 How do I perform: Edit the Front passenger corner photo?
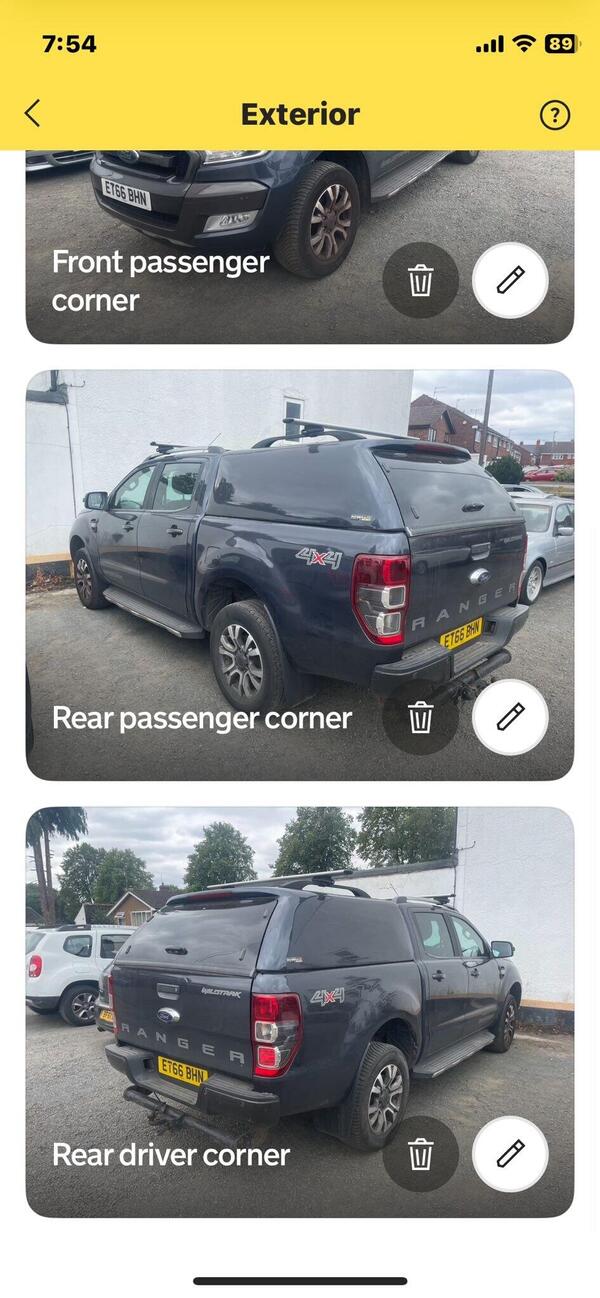pos(510,281)
